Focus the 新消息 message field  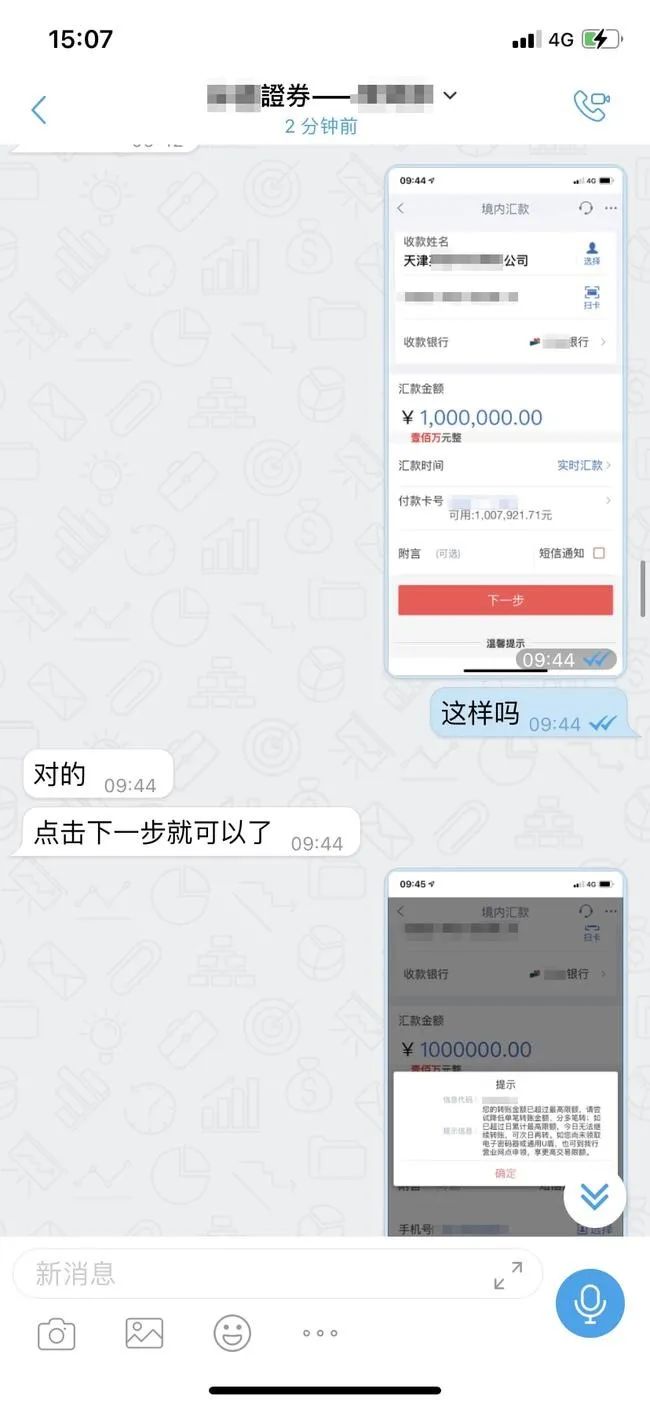click(250, 1274)
